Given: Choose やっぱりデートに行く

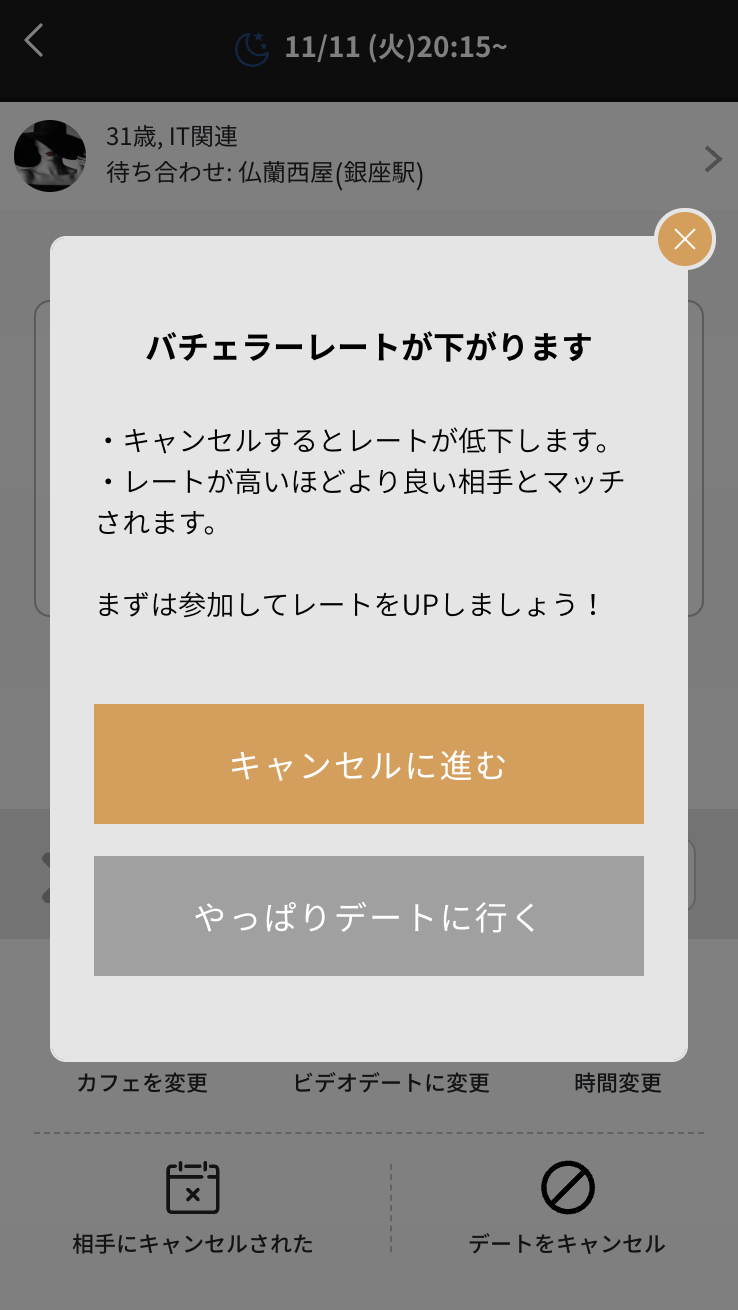Looking at the screenshot, I should [368, 916].
